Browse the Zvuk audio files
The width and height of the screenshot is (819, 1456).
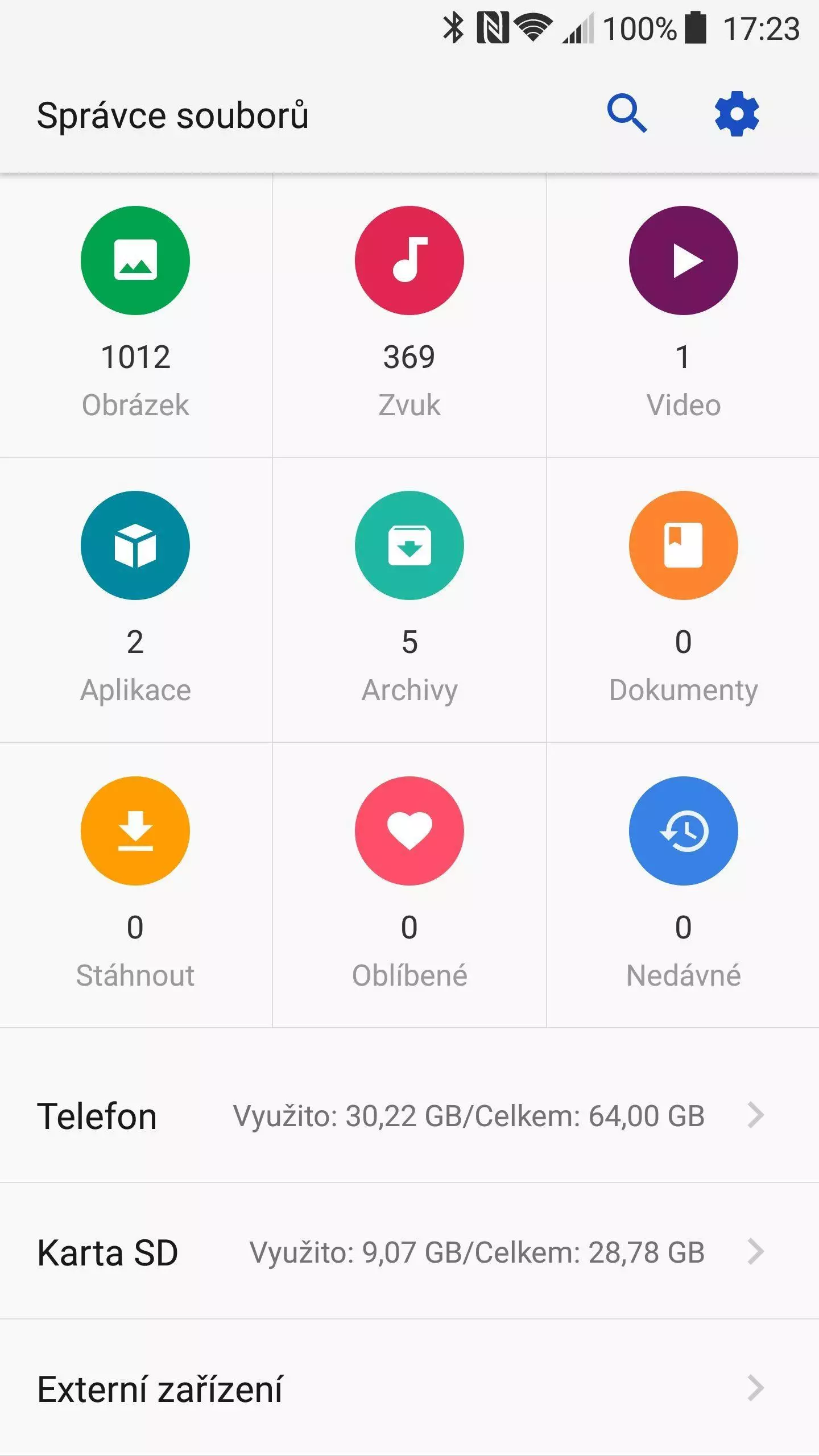click(x=409, y=315)
